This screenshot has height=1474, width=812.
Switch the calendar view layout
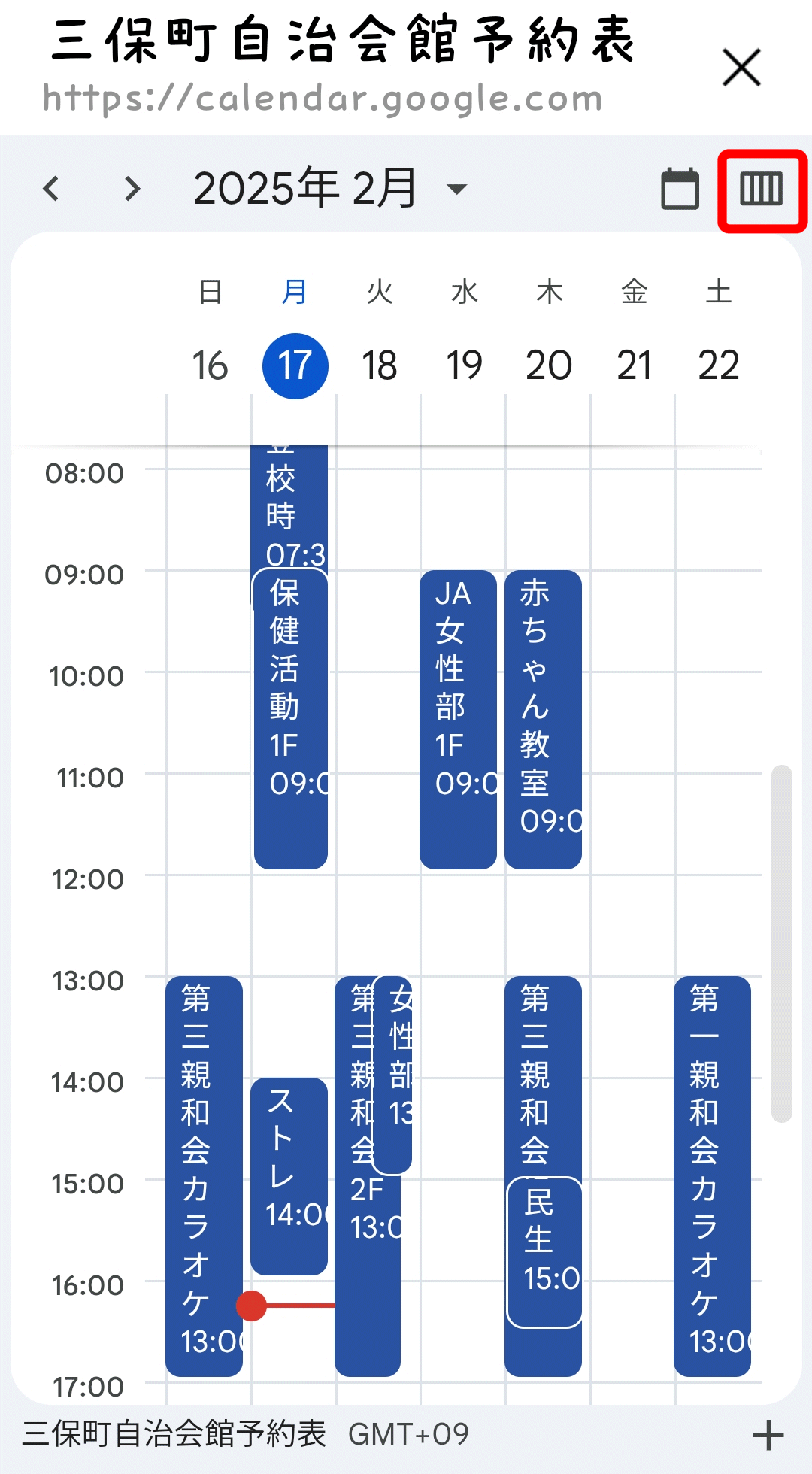[x=762, y=190]
